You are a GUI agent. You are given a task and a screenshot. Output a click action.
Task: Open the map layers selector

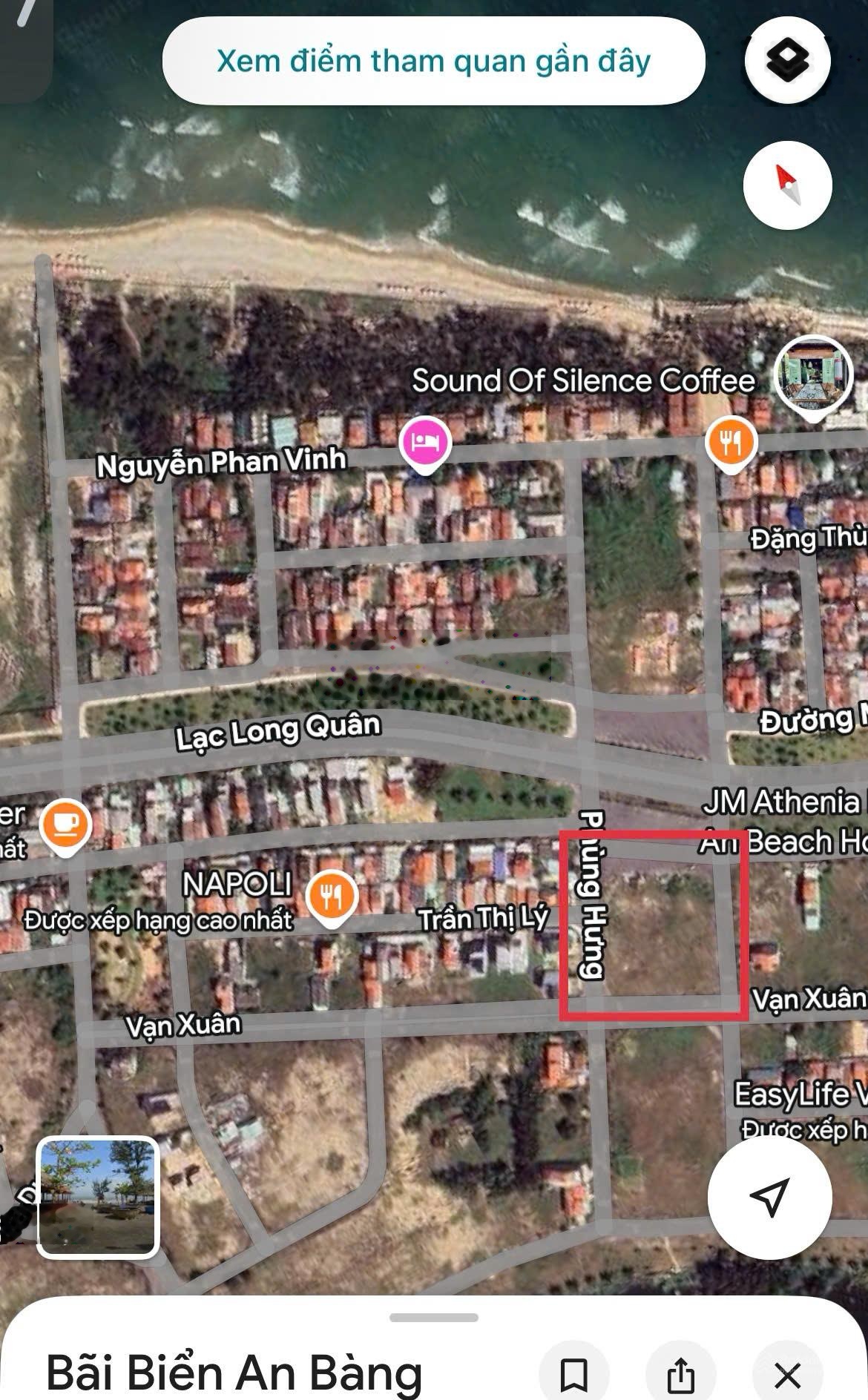pyautogui.click(x=787, y=59)
